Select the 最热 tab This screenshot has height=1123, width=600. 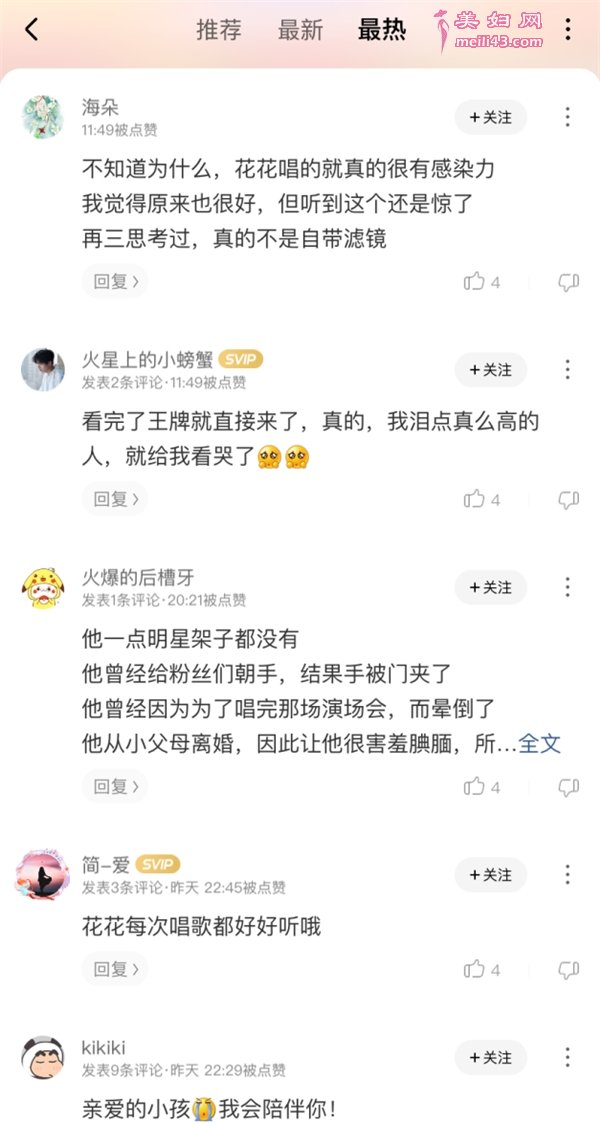click(382, 30)
